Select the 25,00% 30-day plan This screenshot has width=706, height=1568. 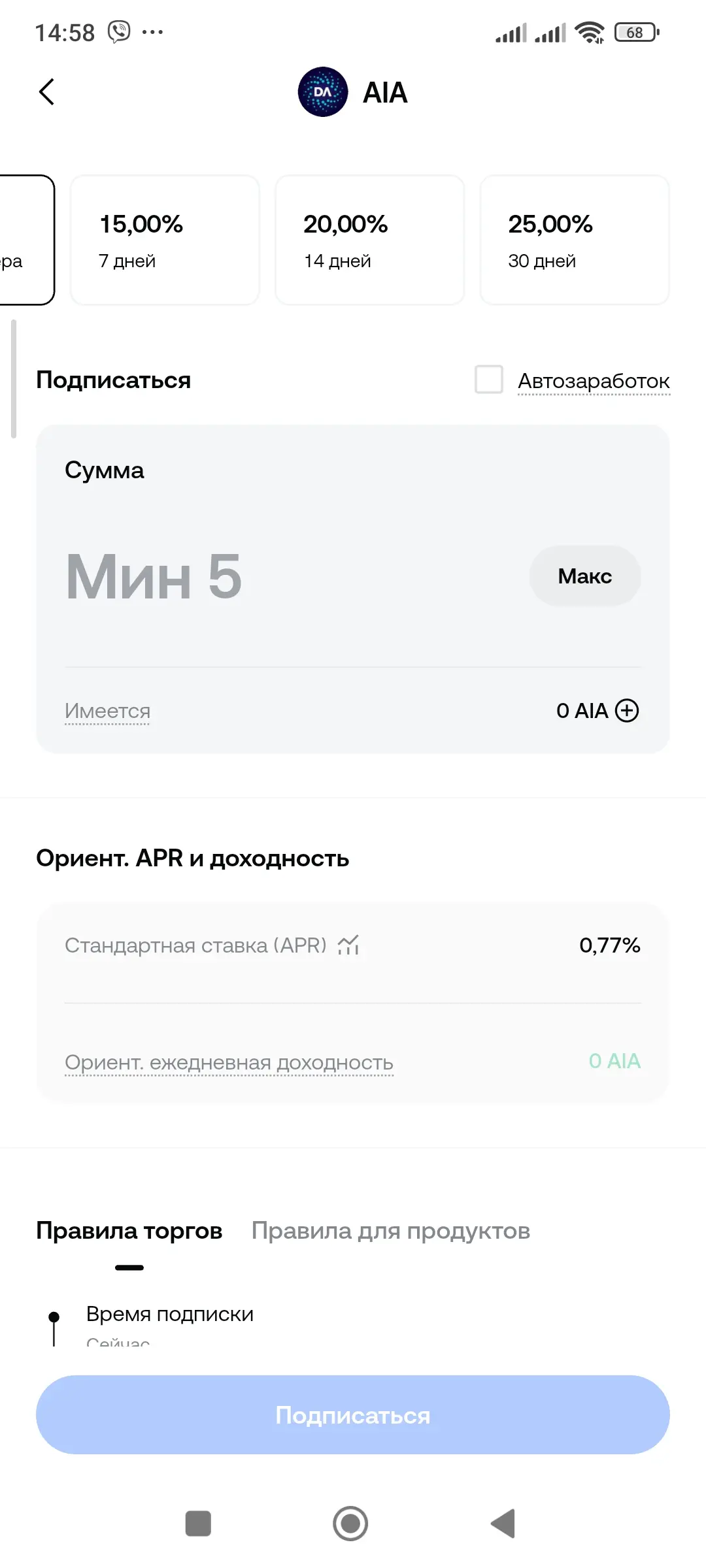574,240
